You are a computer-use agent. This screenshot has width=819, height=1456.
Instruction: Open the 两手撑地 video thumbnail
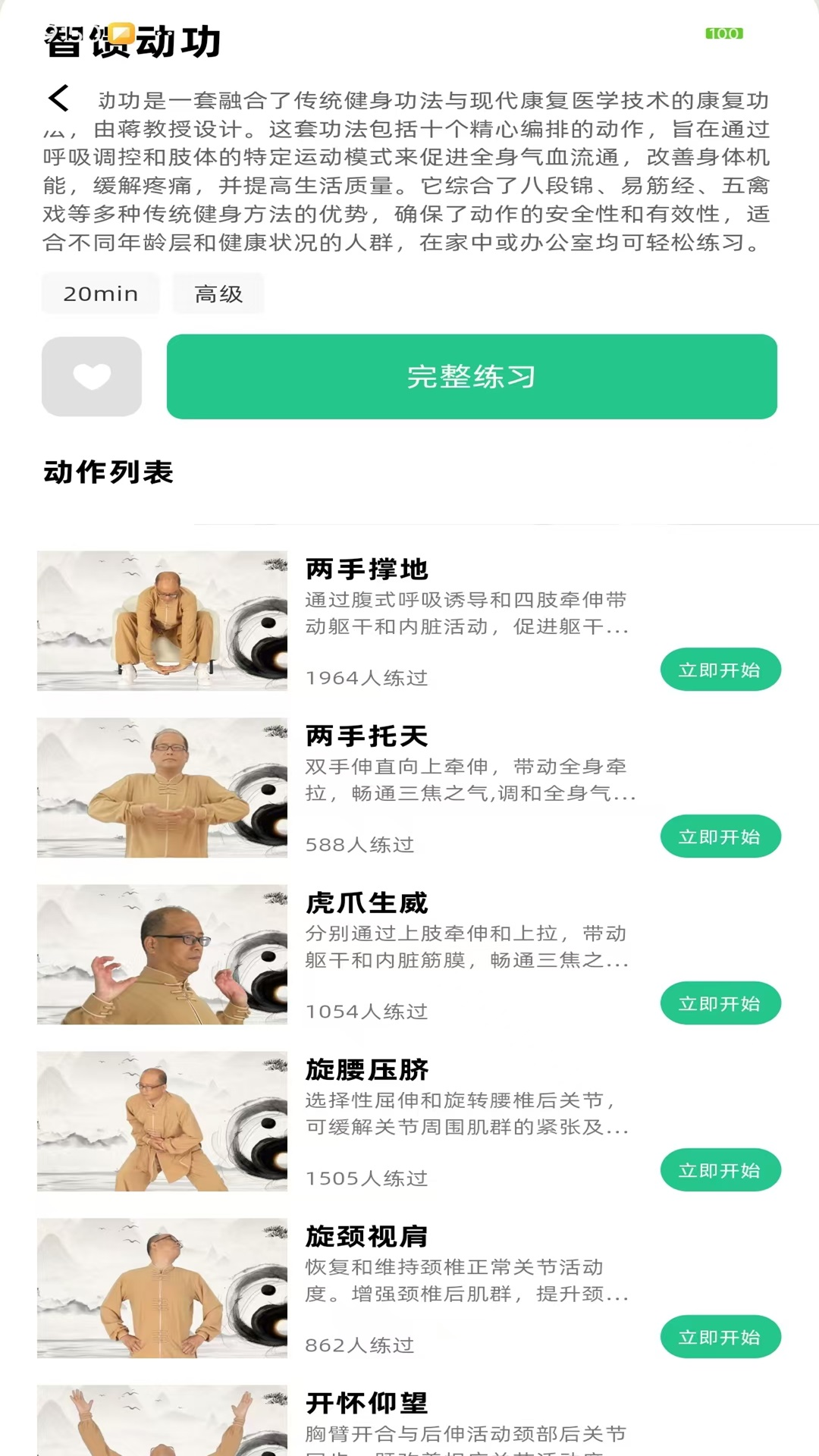click(x=162, y=620)
